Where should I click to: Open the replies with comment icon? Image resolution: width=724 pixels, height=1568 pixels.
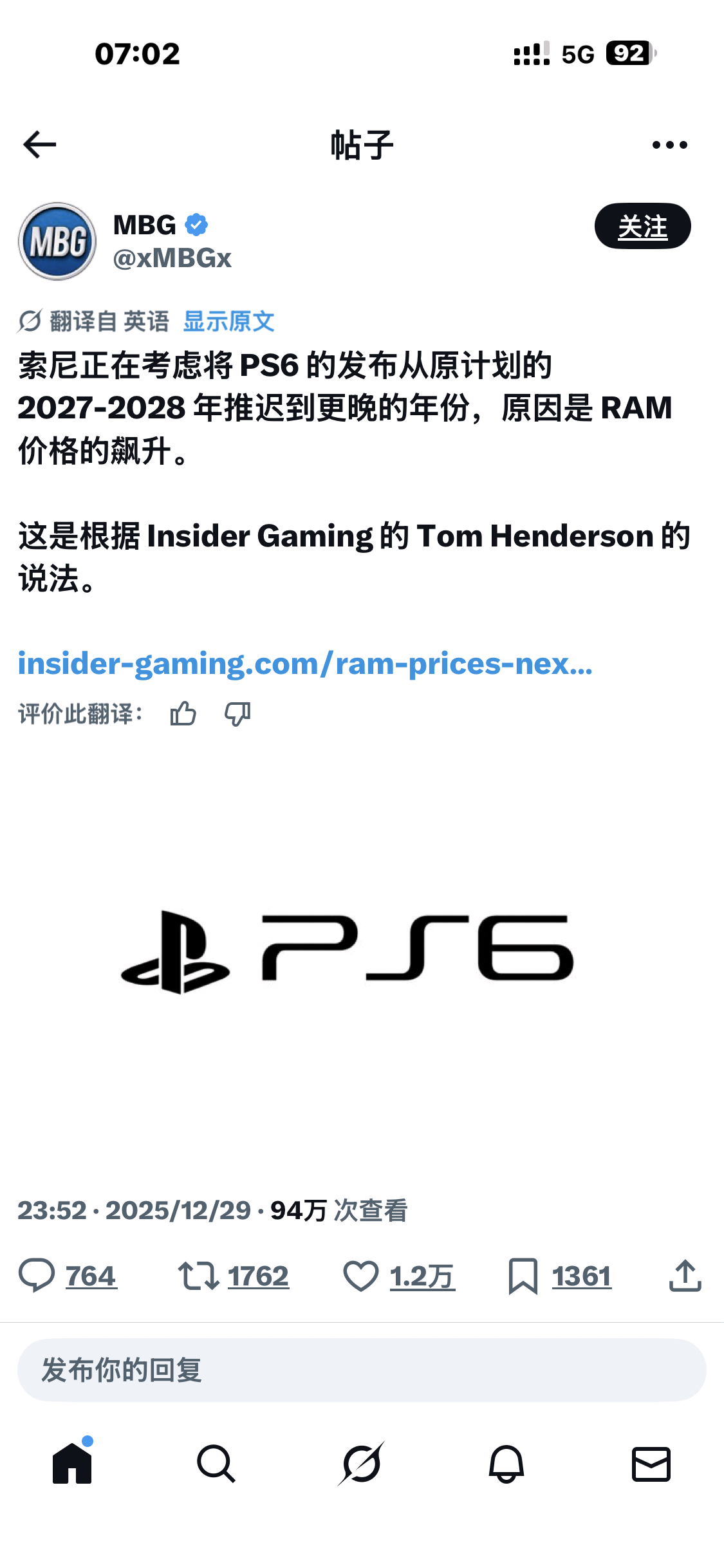pyautogui.click(x=37, y=1276)
